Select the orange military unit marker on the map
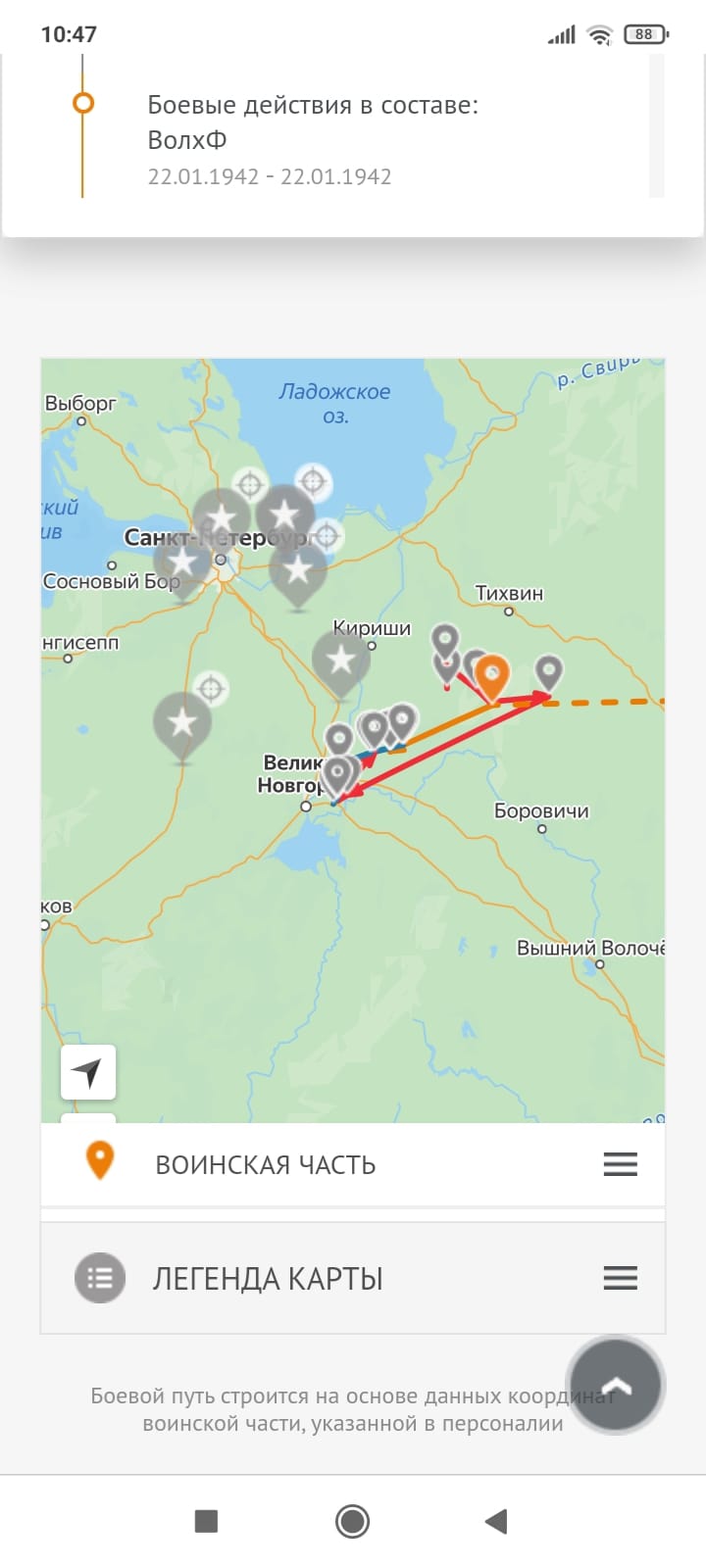706x1568 pixels. click(x=492, y=678)
